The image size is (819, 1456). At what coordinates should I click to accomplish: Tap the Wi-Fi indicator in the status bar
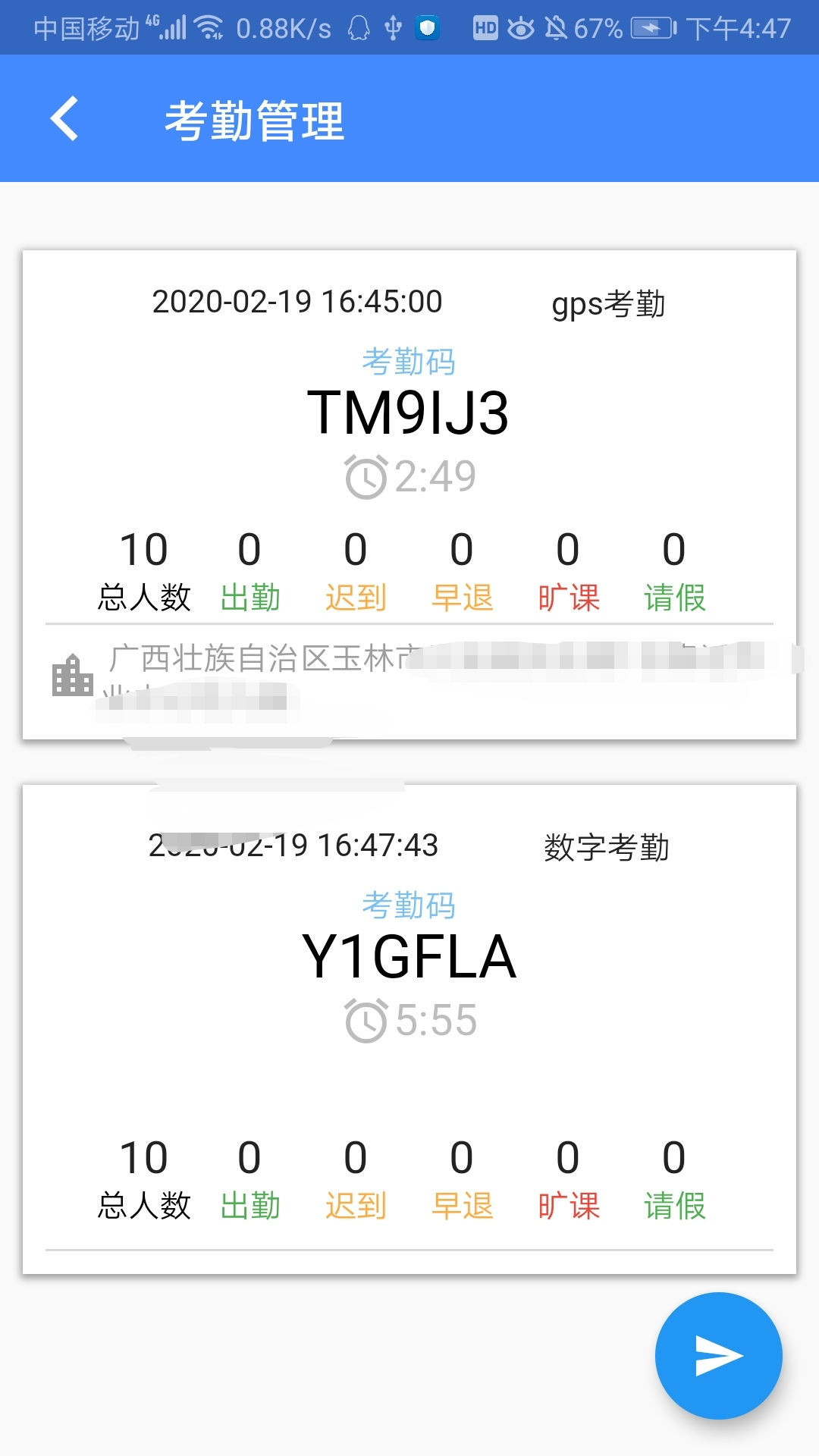click(207, 27)
